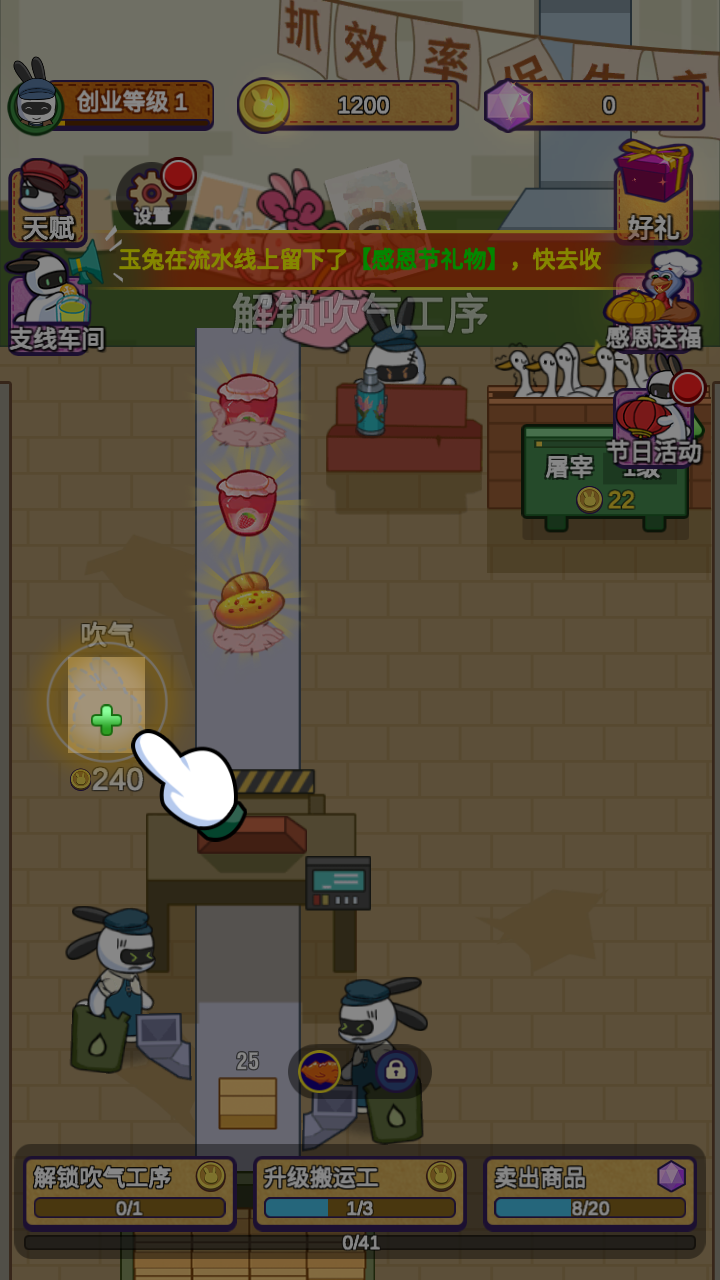Select the 升级搬运工 quest card
Viewport: 720px width, 1280px height.
point(360,1192)
